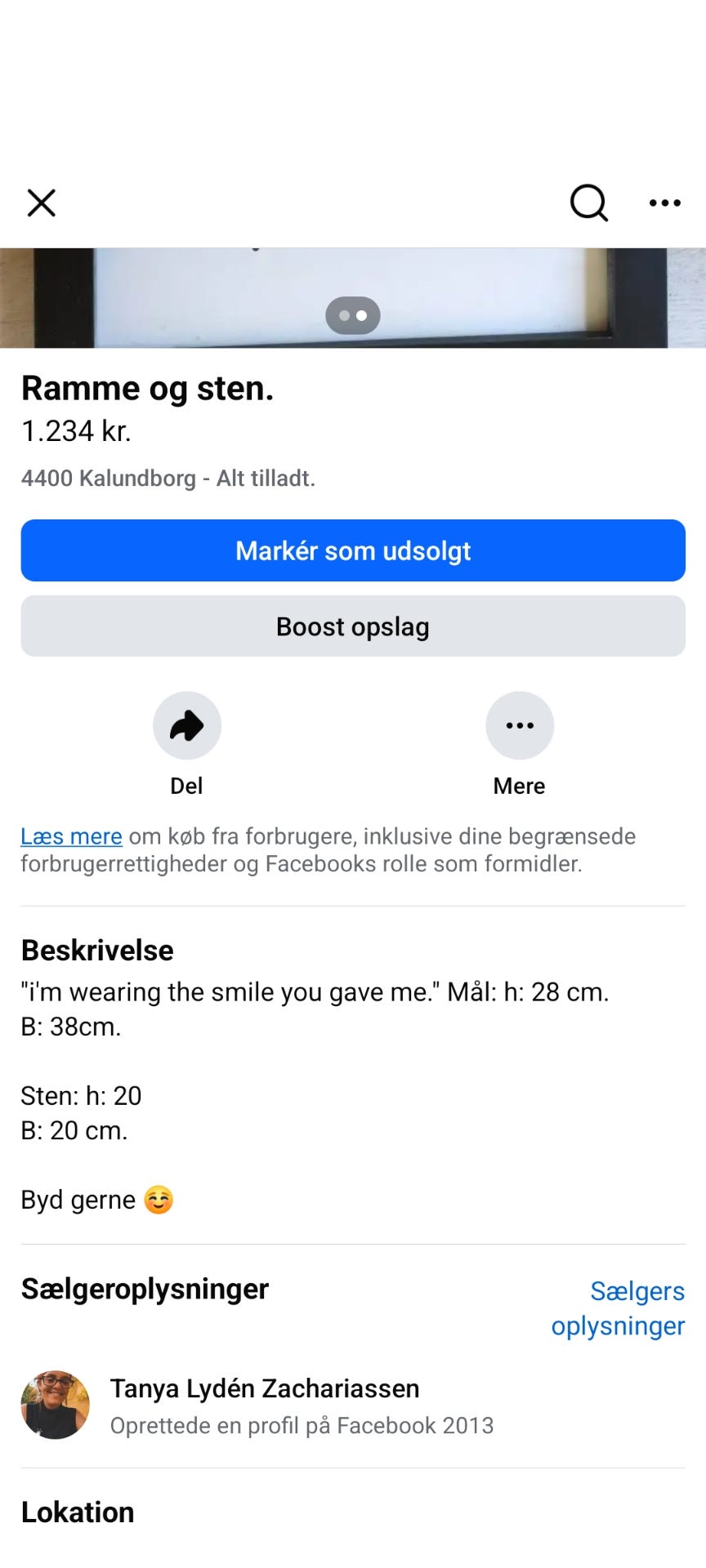Screen dimensions: 706x1568
Task: Tap the search icon at top
Action: 588,203
